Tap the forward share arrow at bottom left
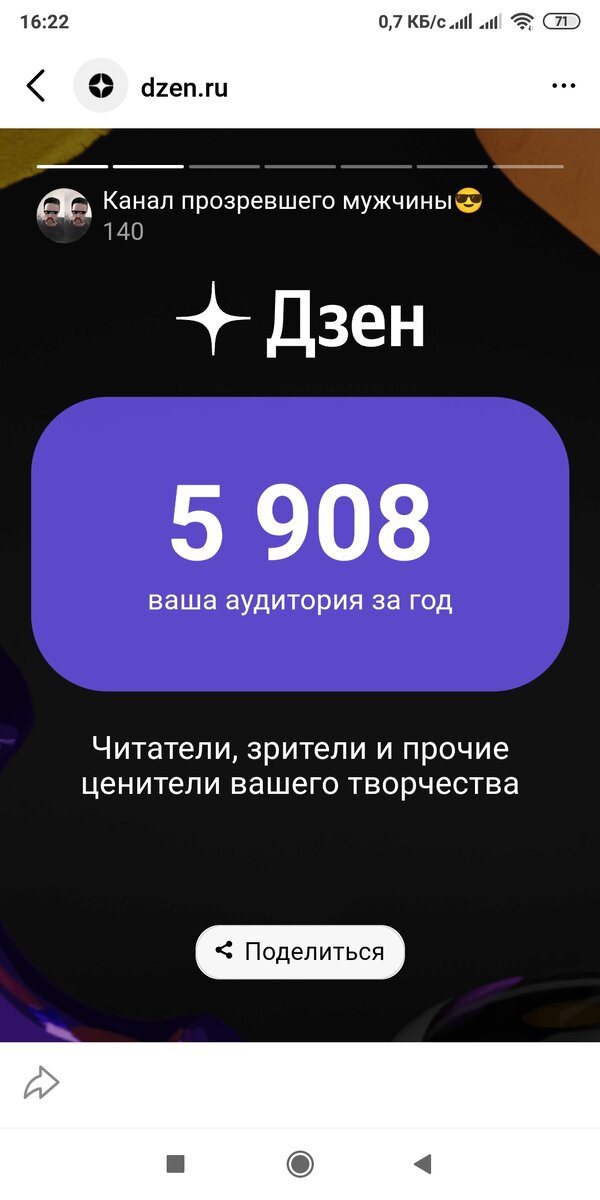 (x=42, y=1083)
